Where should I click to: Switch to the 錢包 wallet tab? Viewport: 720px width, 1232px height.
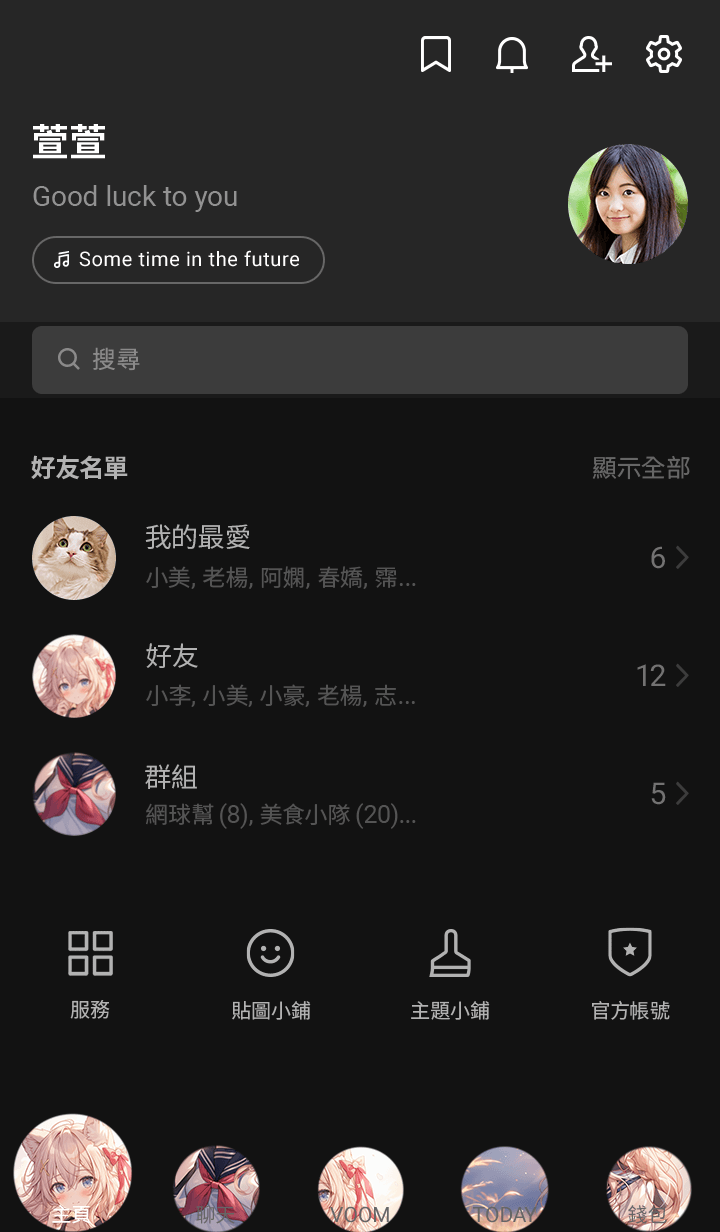[648, 1190]
